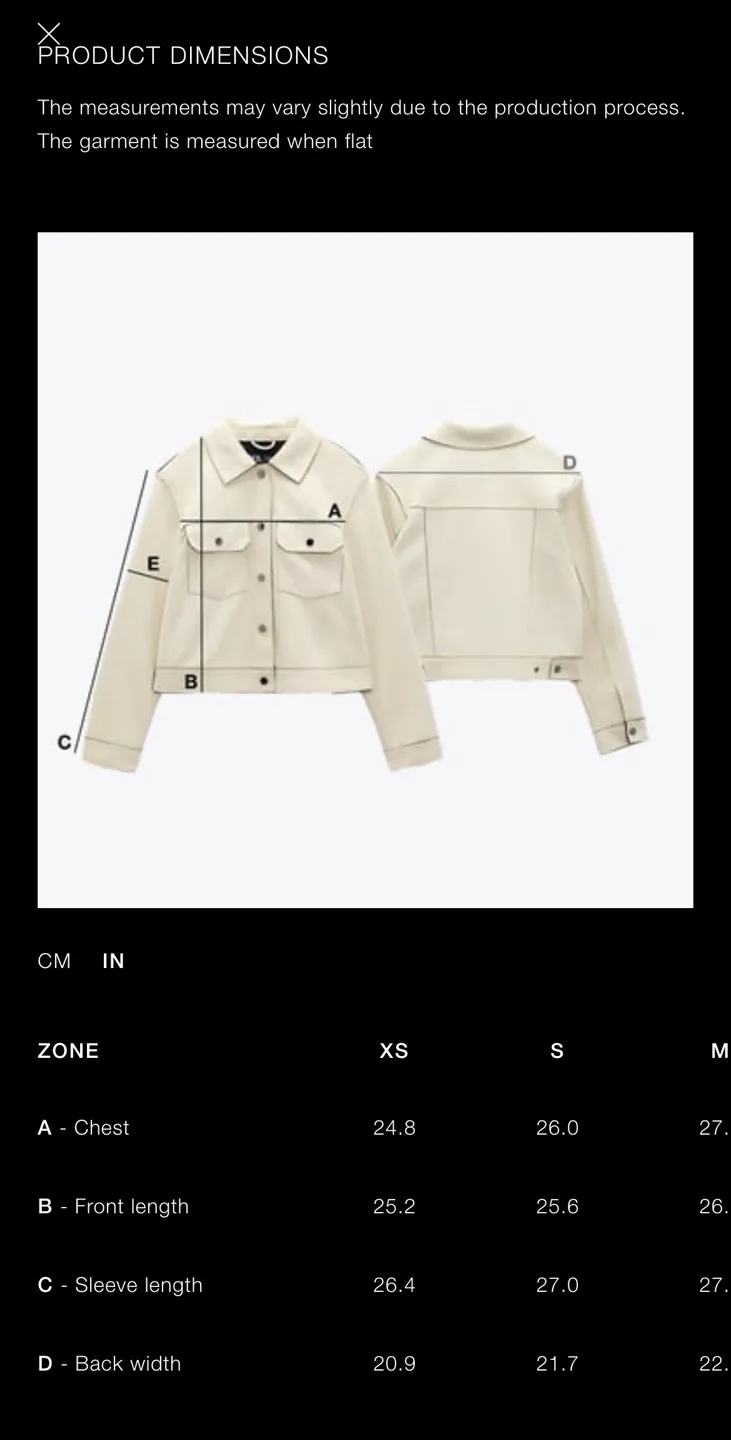Select the S size column header
731x1440 pixels.
pyautogui.click(x=556, y=1051)
